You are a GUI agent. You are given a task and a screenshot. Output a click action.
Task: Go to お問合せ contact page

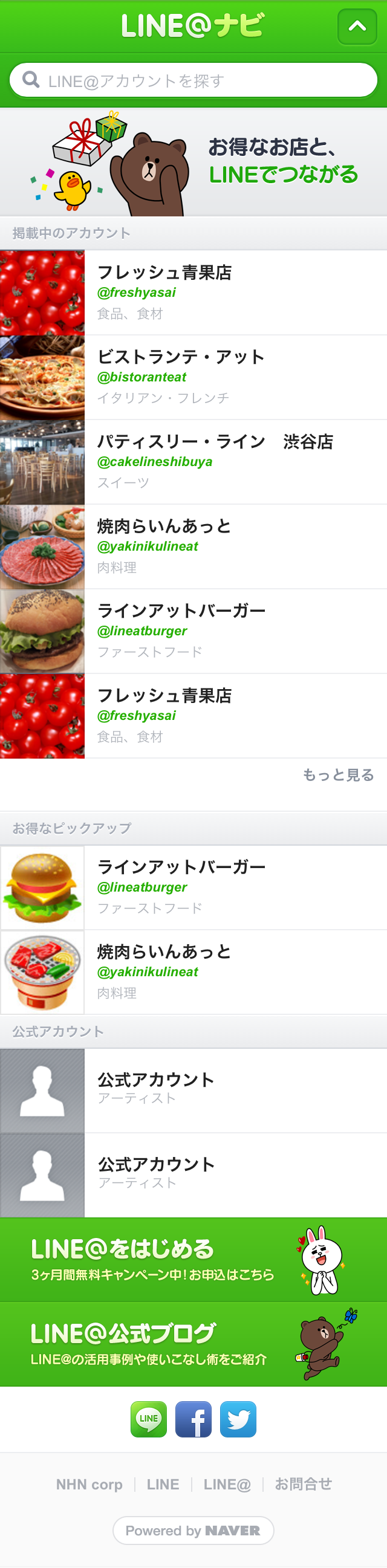(x=303, y=1484)
